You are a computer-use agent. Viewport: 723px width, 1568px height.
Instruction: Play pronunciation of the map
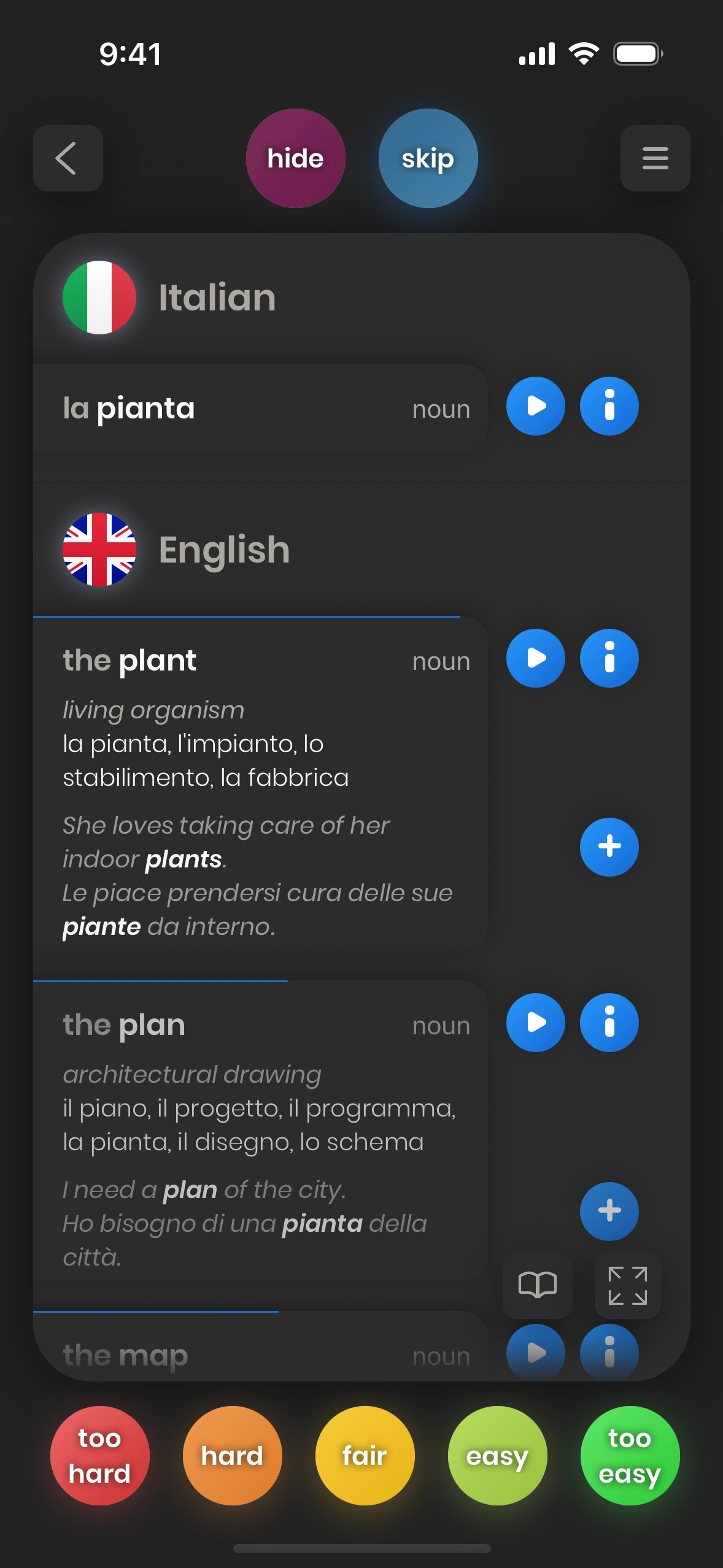click(x=535, y=1353)
